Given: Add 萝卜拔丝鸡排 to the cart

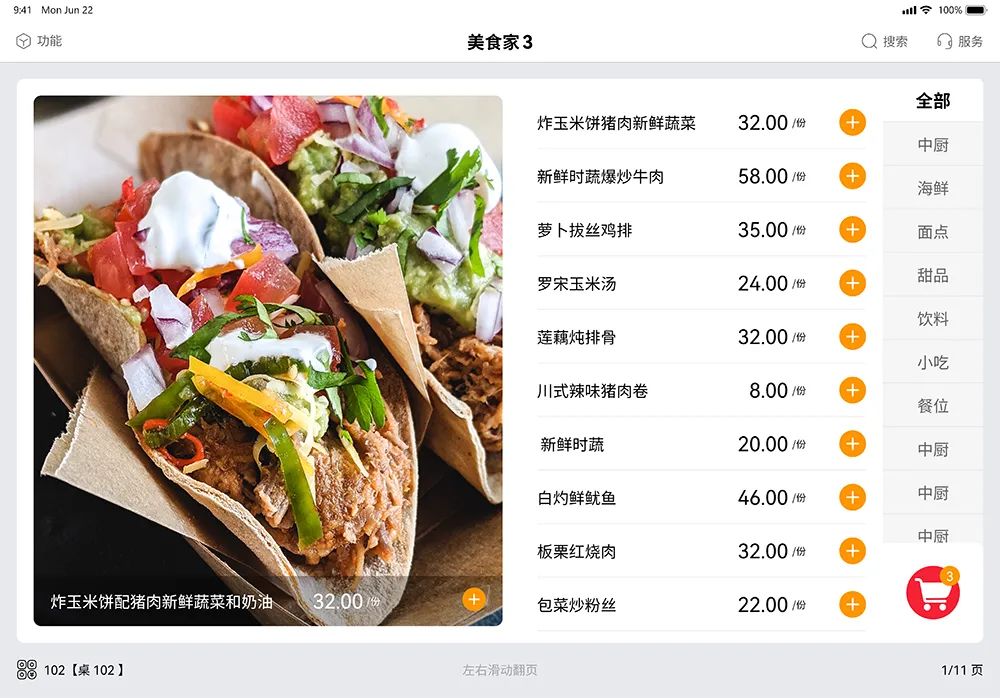Looking at the screenshot, I should 852,230.
